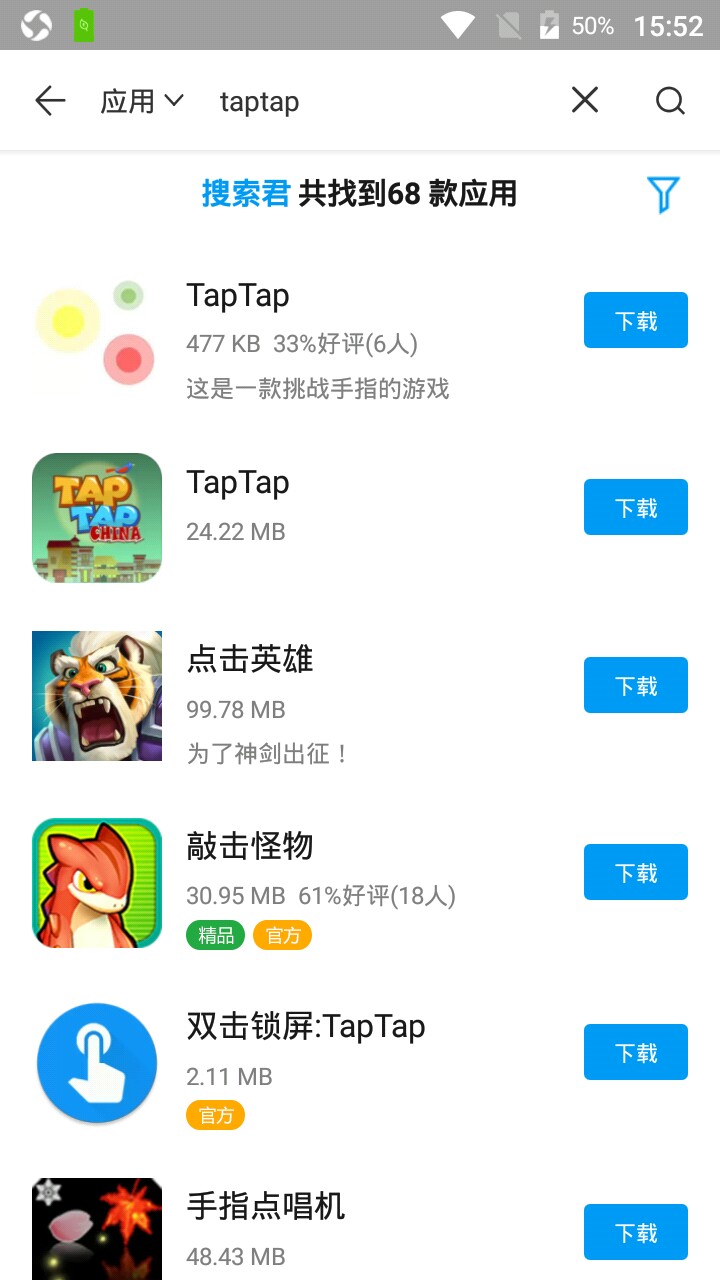Open the 敲击怪物 app details

point(250,847)
